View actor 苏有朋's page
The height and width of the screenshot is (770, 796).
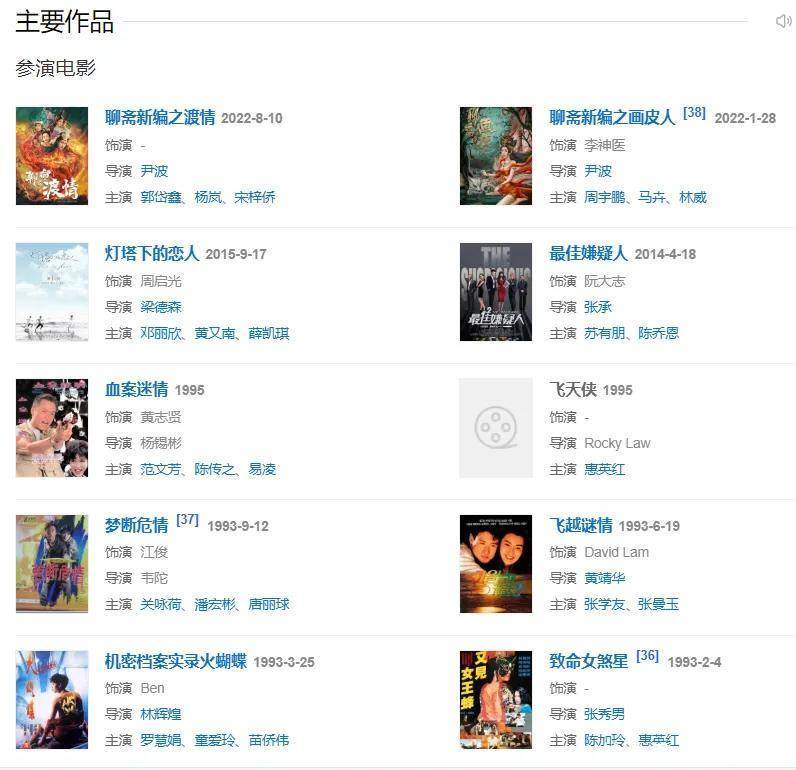[604, 333]
